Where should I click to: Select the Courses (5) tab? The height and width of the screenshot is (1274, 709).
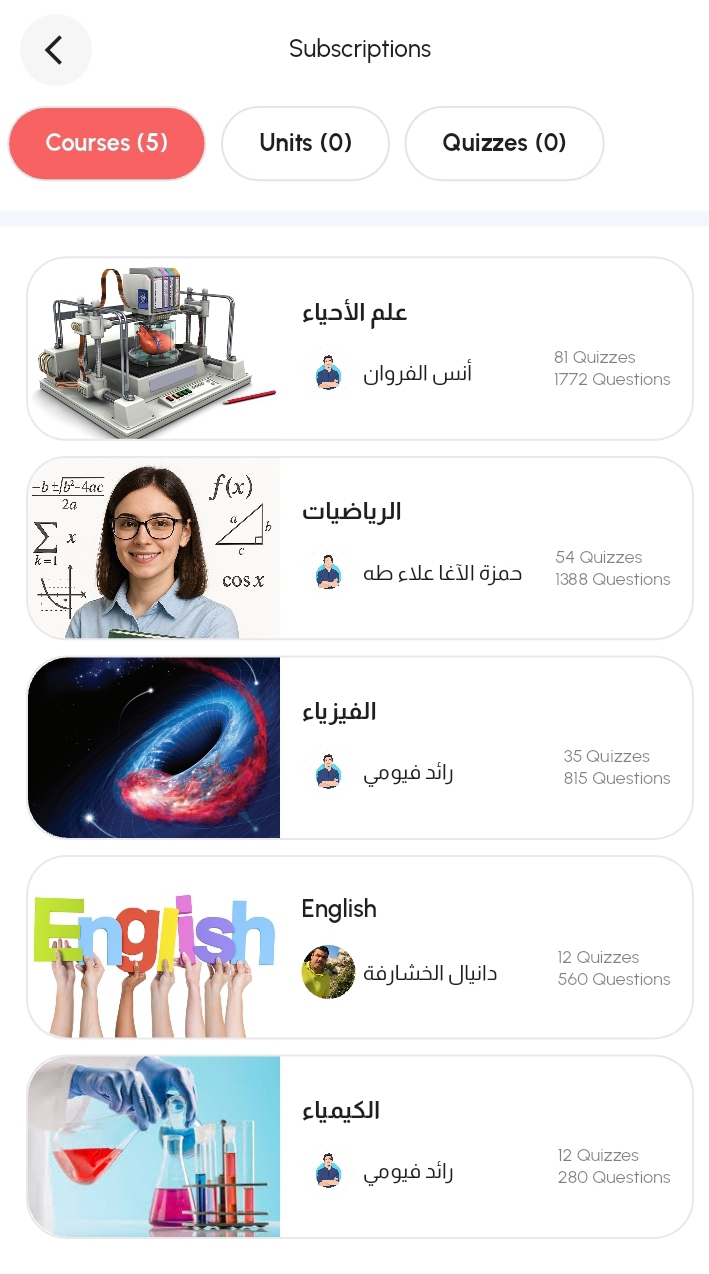coord(107,143)
